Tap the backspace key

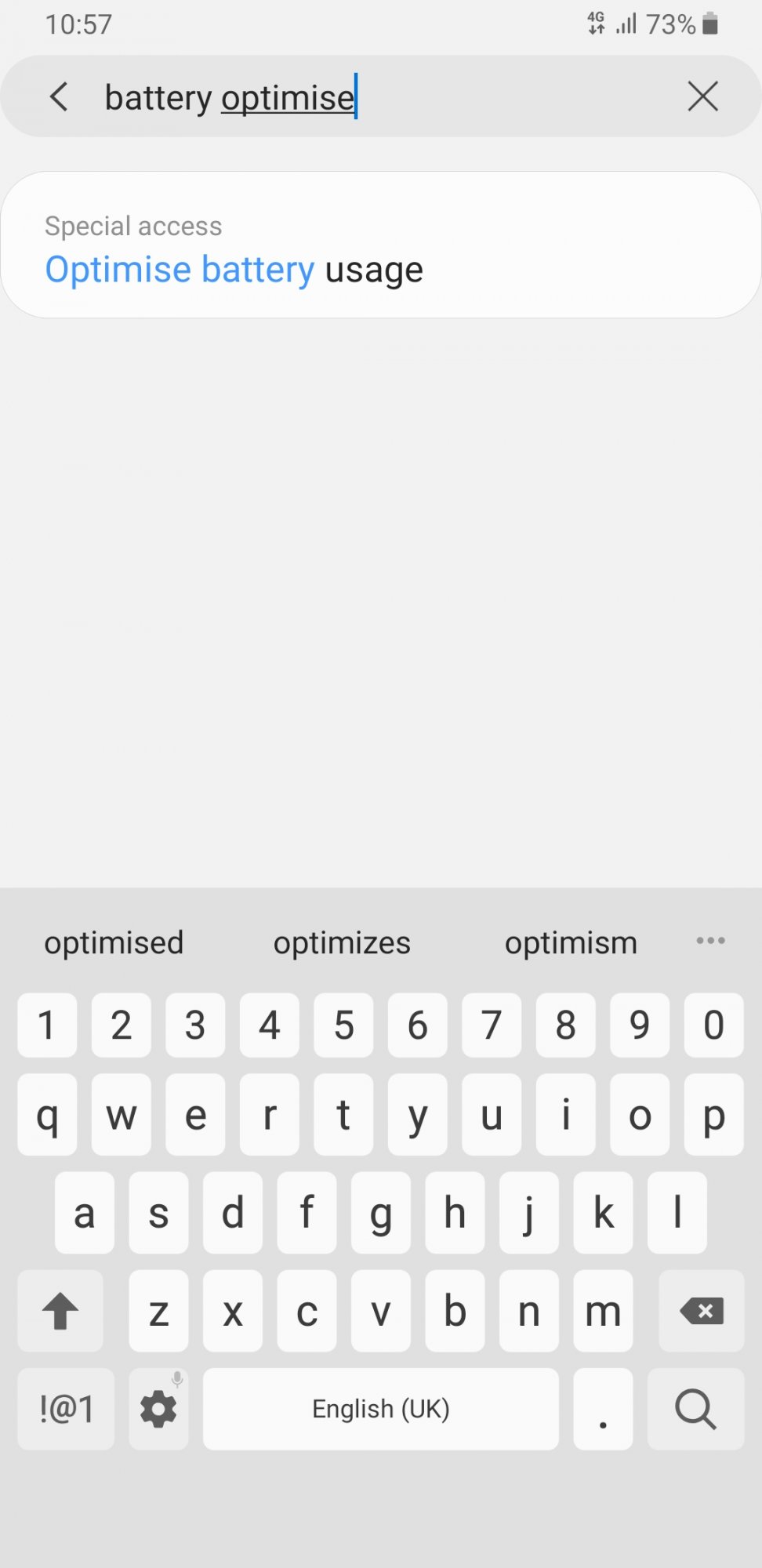(x=701, y=1311)
